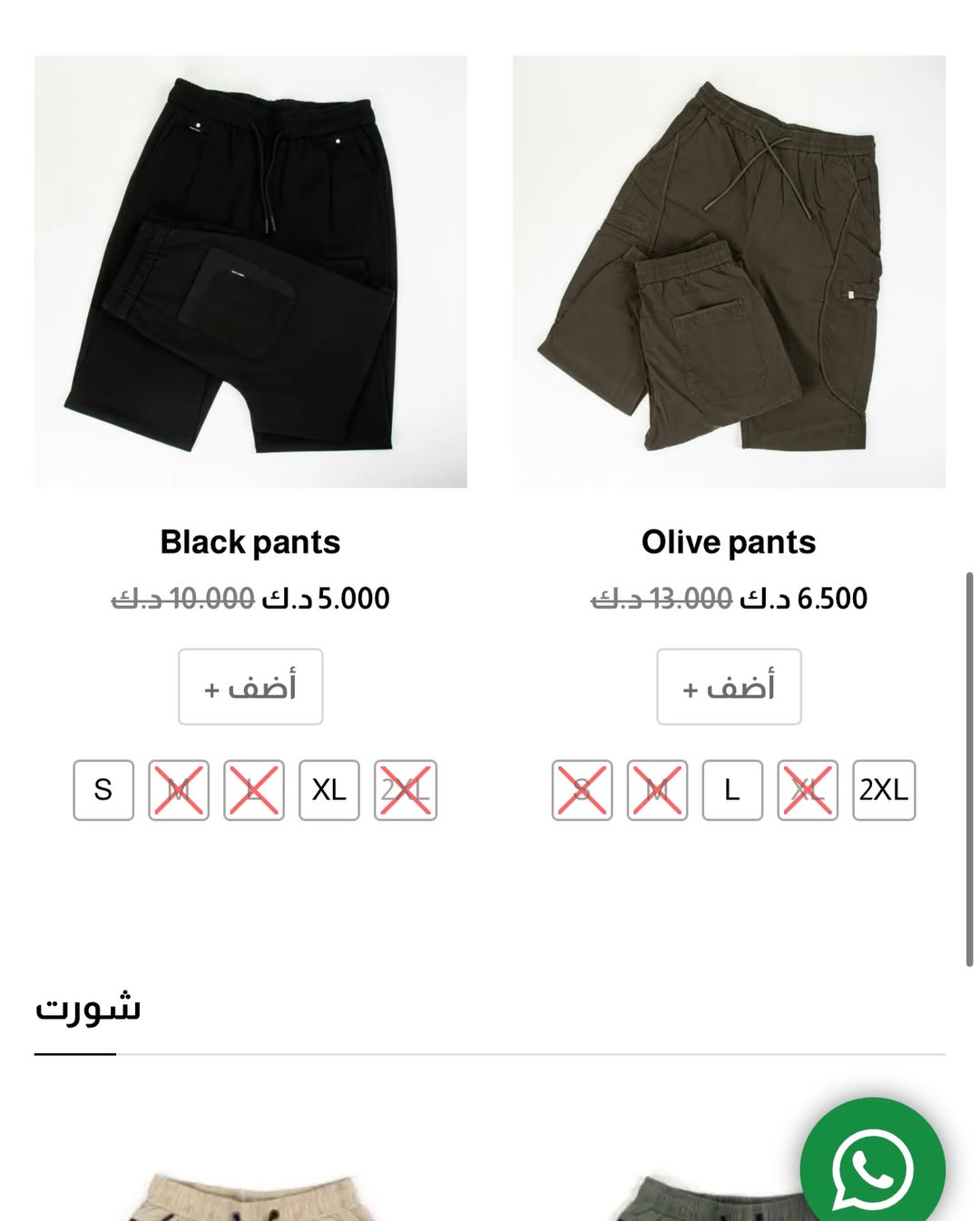Select size S for Black pants
This screenshot has height=1221, width=980.
coord(103,790)
